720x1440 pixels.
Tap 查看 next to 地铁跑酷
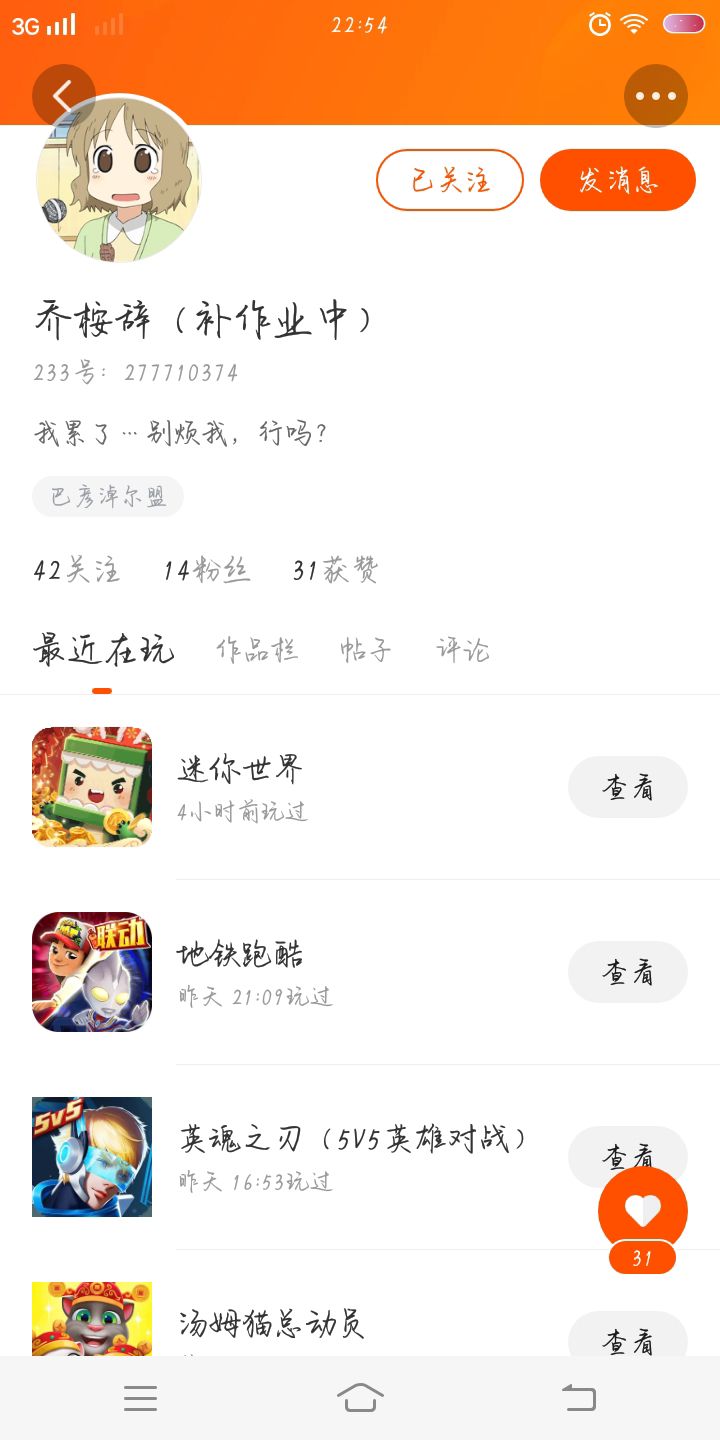pos(628,972)
